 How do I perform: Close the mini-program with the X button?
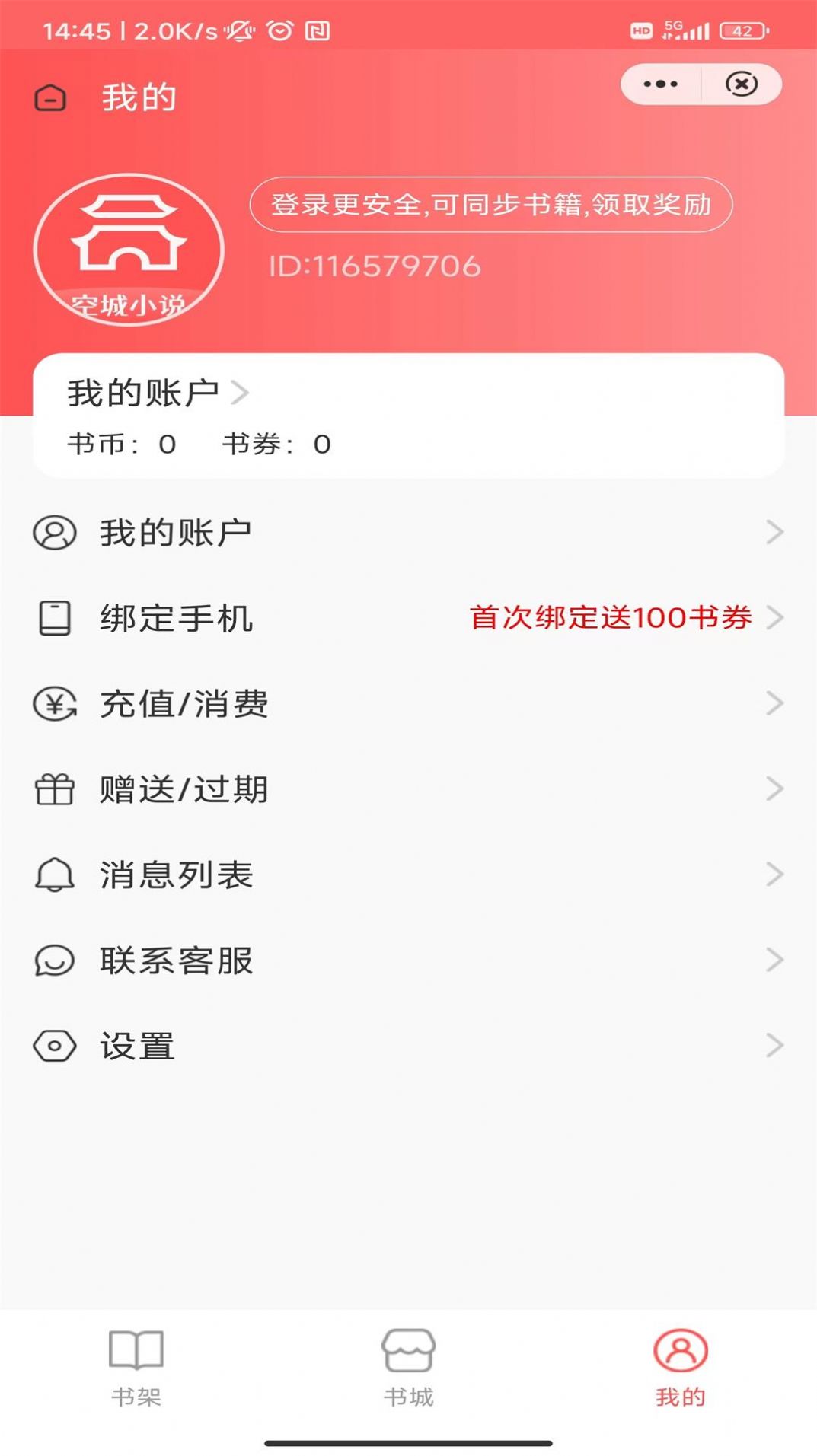pos(742,84)
